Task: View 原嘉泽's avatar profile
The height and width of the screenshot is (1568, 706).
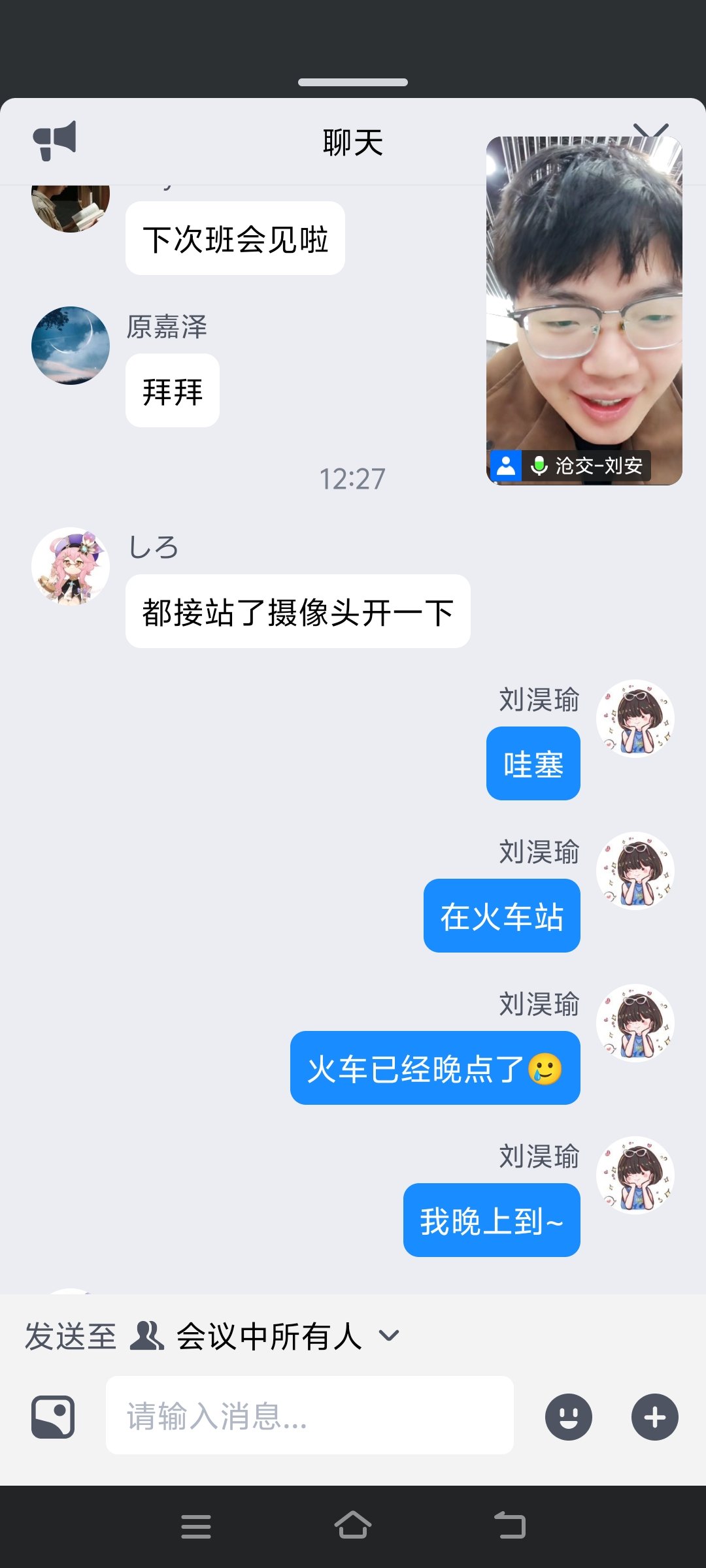Action: click(x=71, y=346)
